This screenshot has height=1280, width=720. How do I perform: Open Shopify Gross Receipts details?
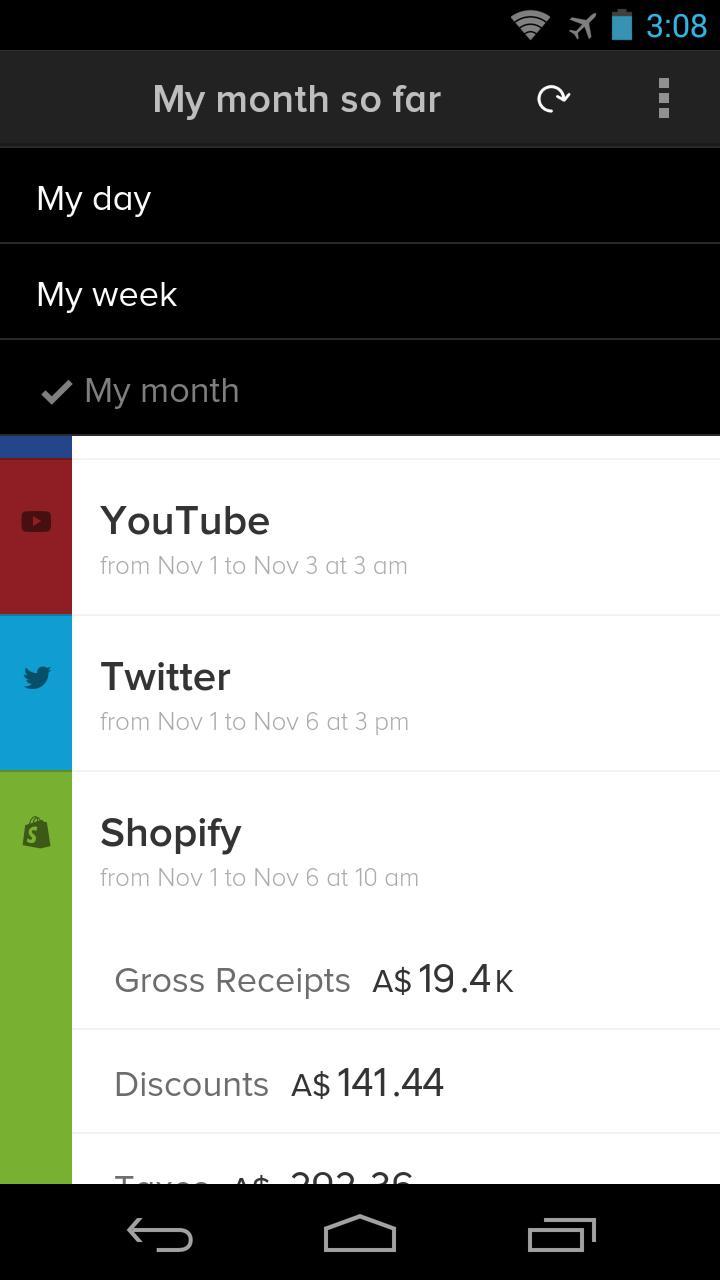(394, 980)
